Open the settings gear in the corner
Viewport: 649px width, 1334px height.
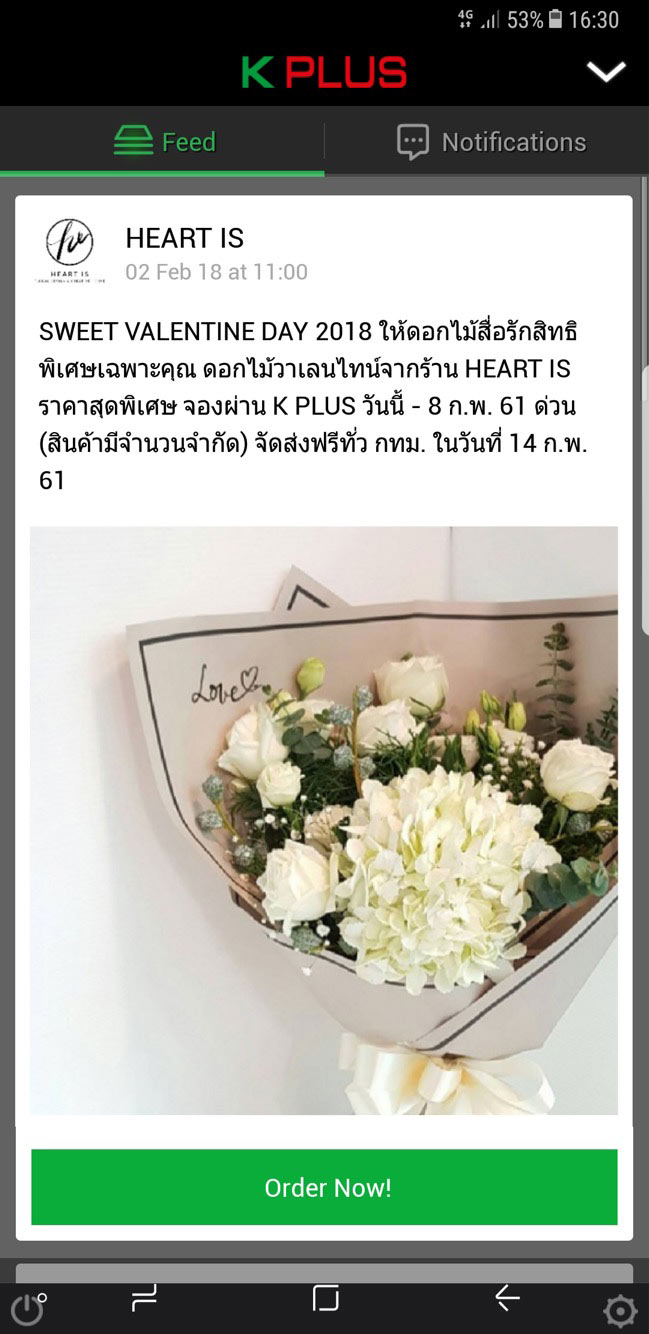pos(620,1310)
